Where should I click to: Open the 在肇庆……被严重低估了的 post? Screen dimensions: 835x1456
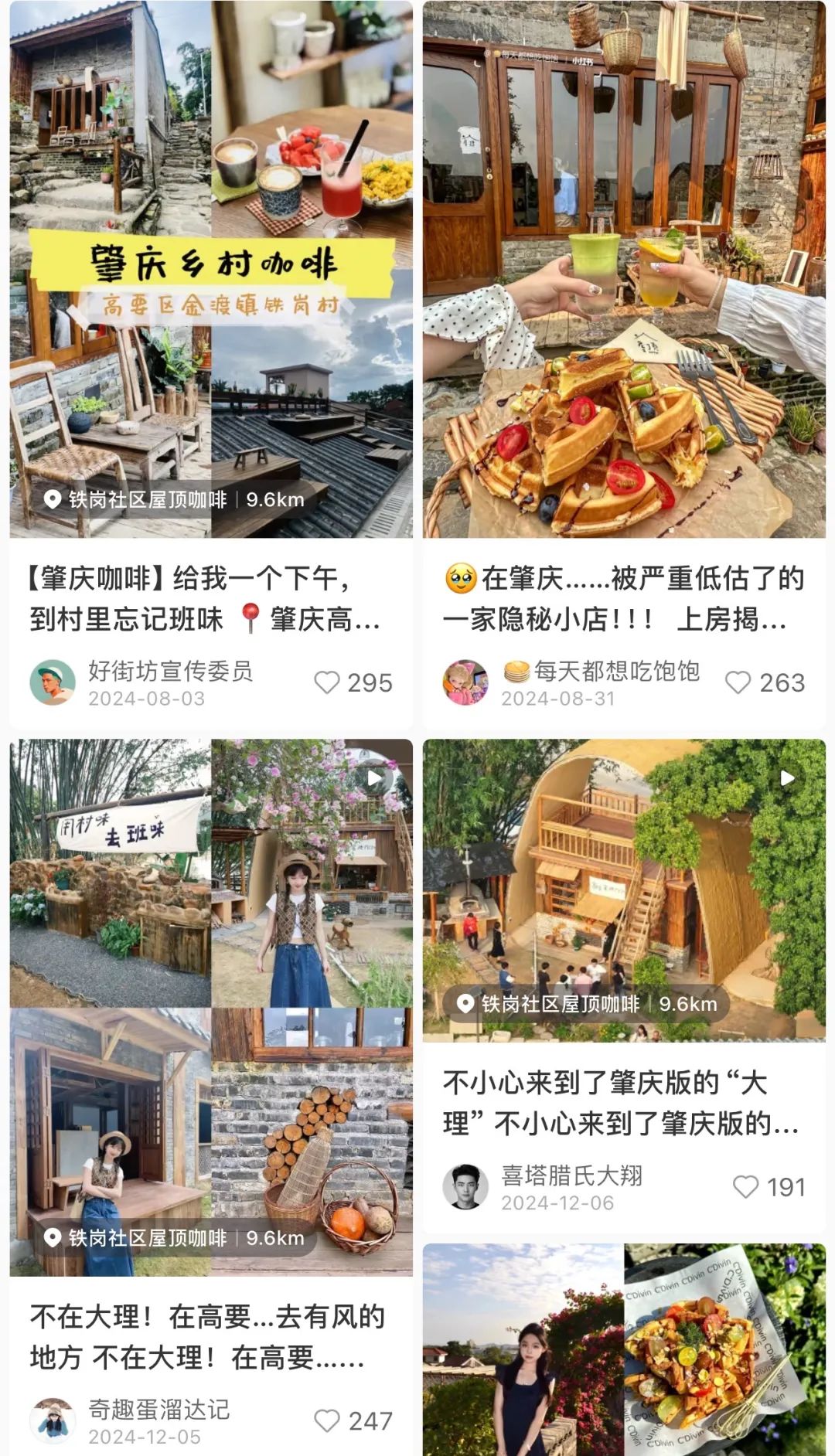pos(623,598)
